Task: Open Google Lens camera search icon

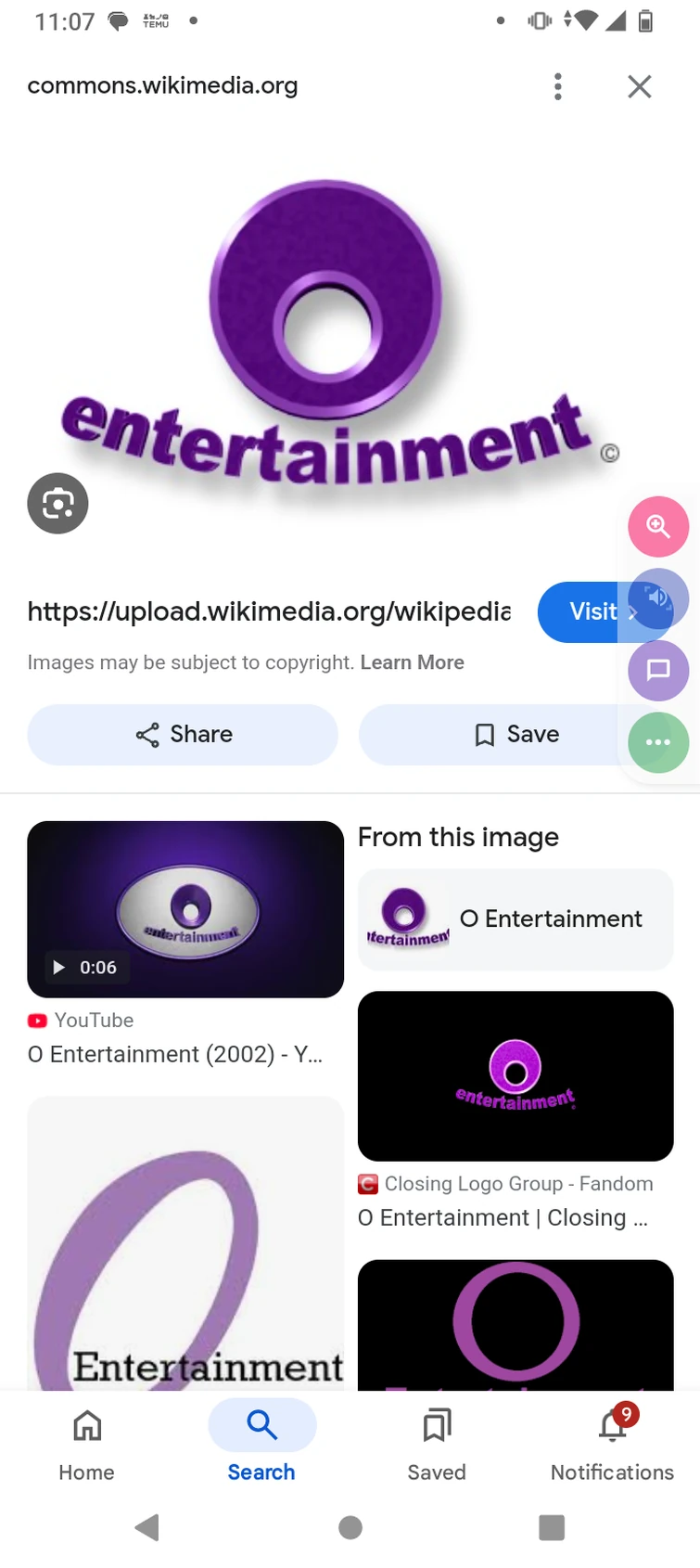Action: [57, 503]
